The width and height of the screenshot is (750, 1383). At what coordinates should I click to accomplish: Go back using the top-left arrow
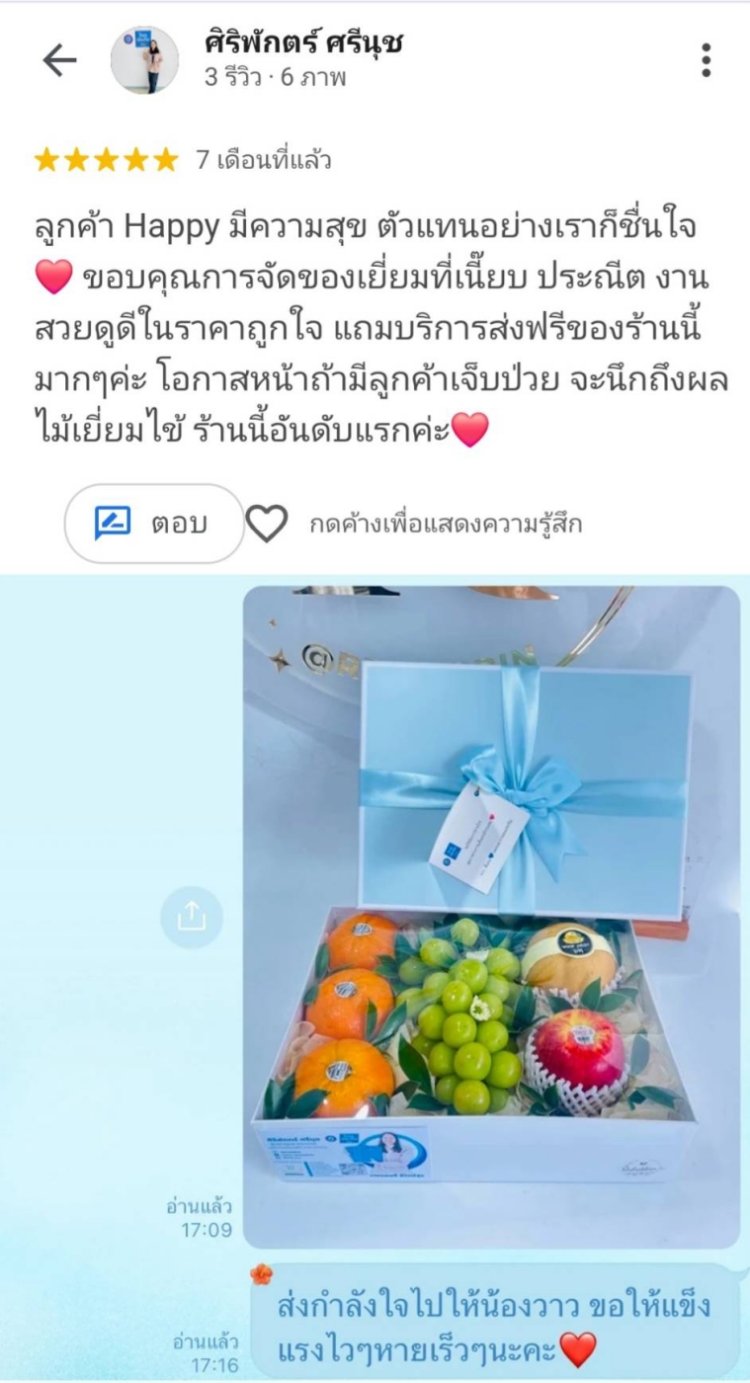point(59,61)
